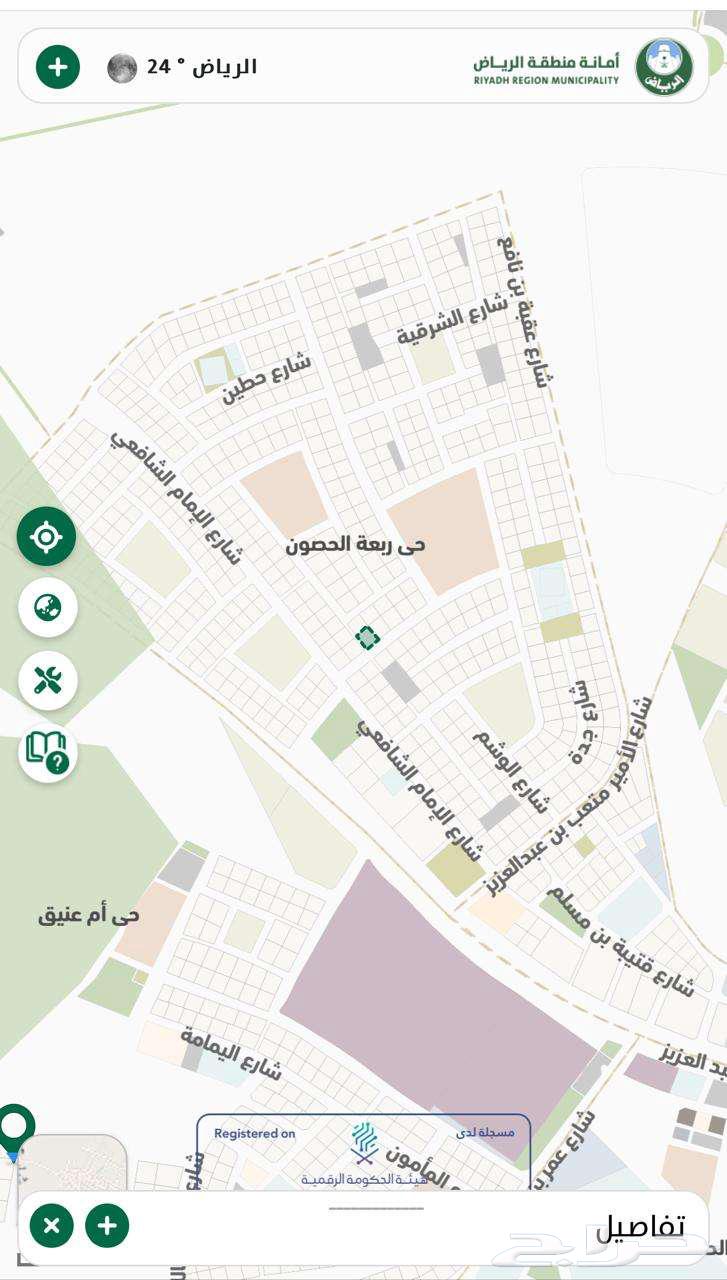
Task: Select the green parcel marker on map
Action: pos(367,638)
